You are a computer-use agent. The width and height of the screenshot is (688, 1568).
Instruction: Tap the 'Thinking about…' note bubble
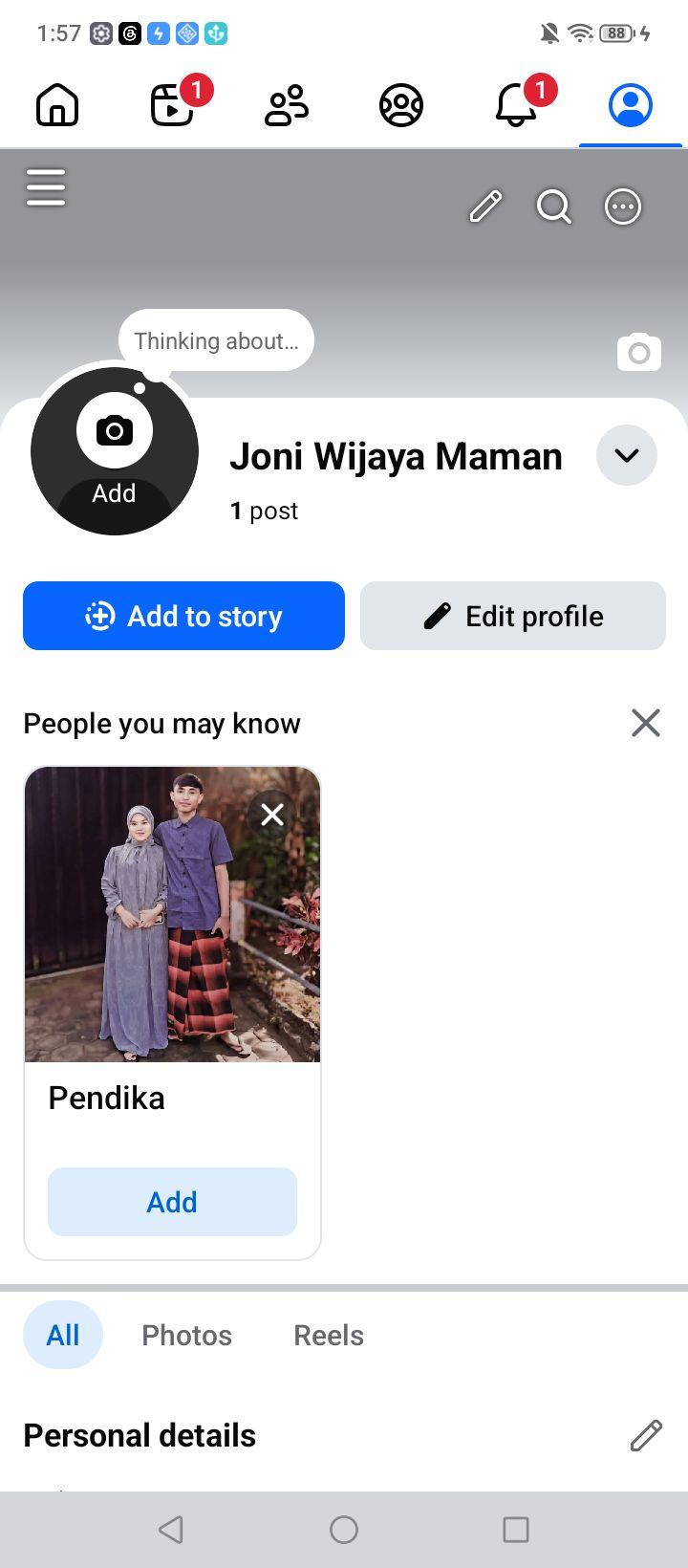[x=216, y=341]
